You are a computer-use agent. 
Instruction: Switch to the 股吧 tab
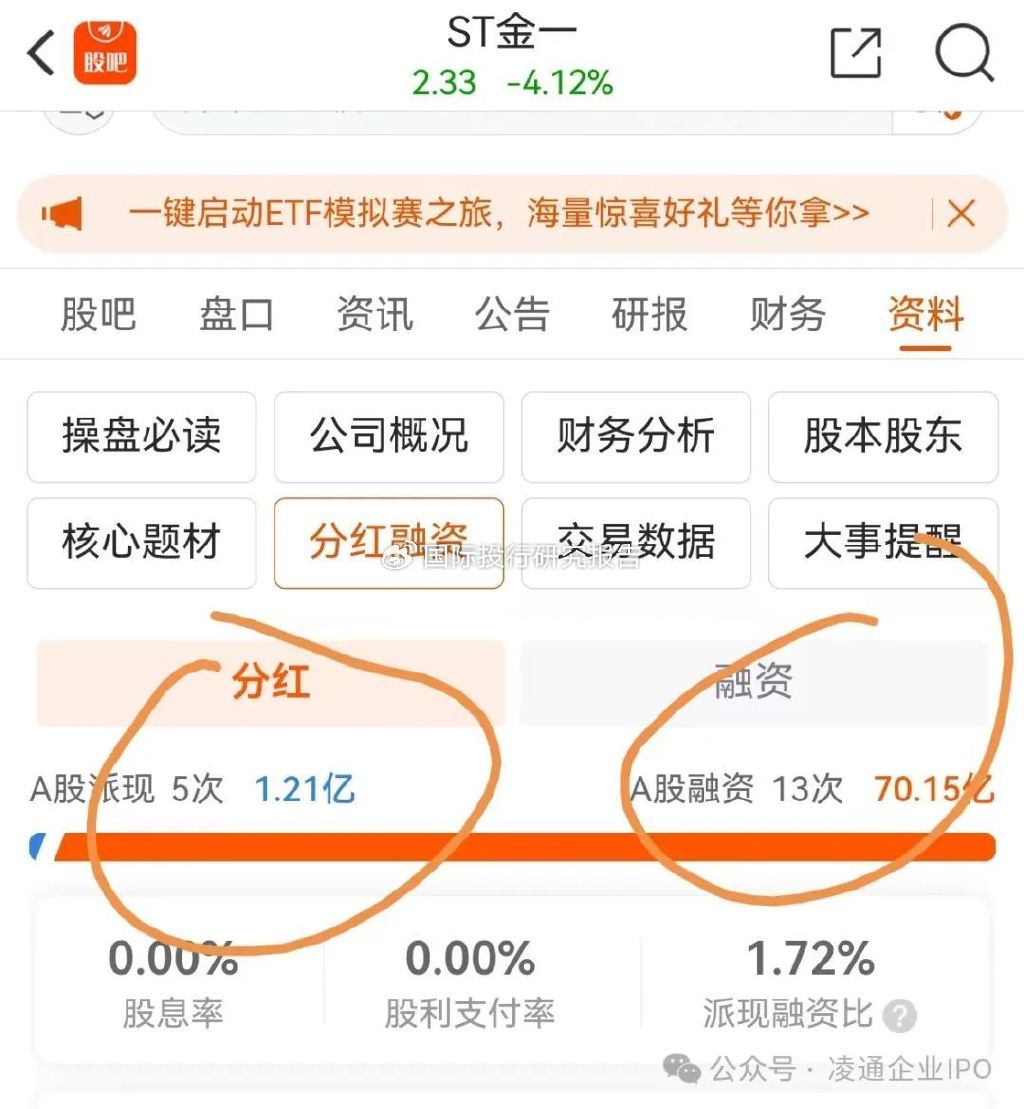(x=97, y=315)
